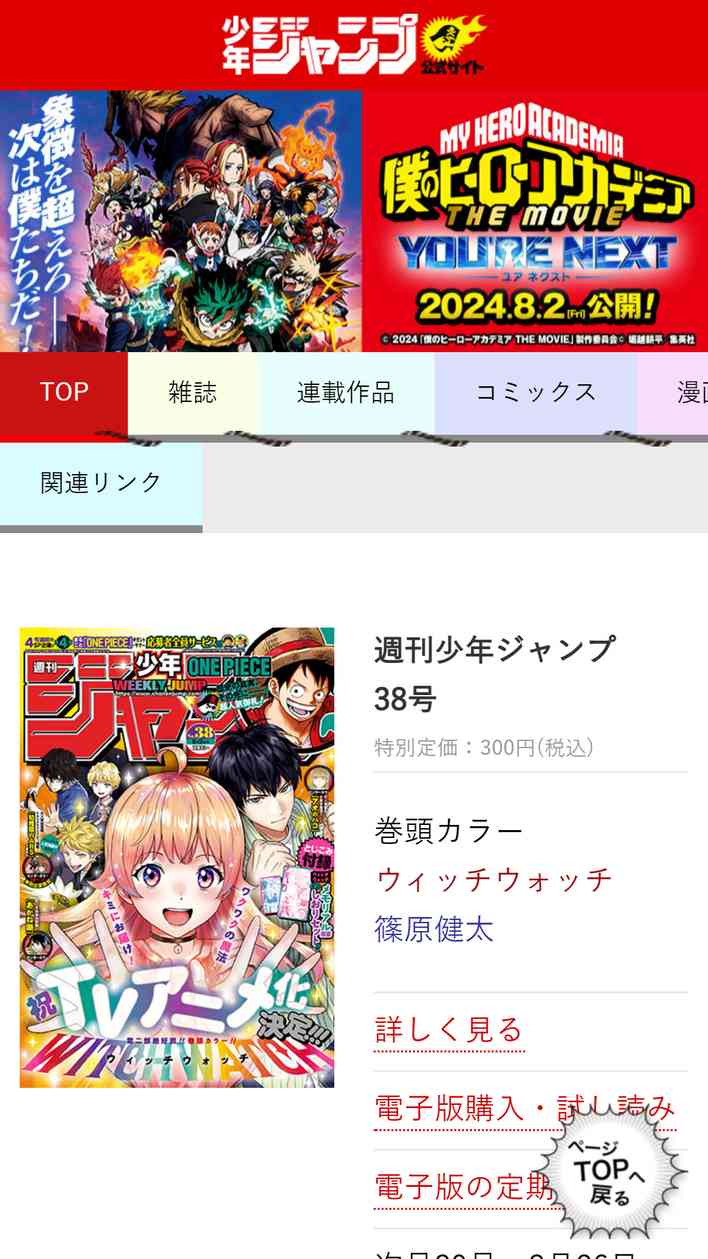Open 電子版購入・試し読み link
The width and height of the screenshot is (708, 1259).
[480, 1108]
